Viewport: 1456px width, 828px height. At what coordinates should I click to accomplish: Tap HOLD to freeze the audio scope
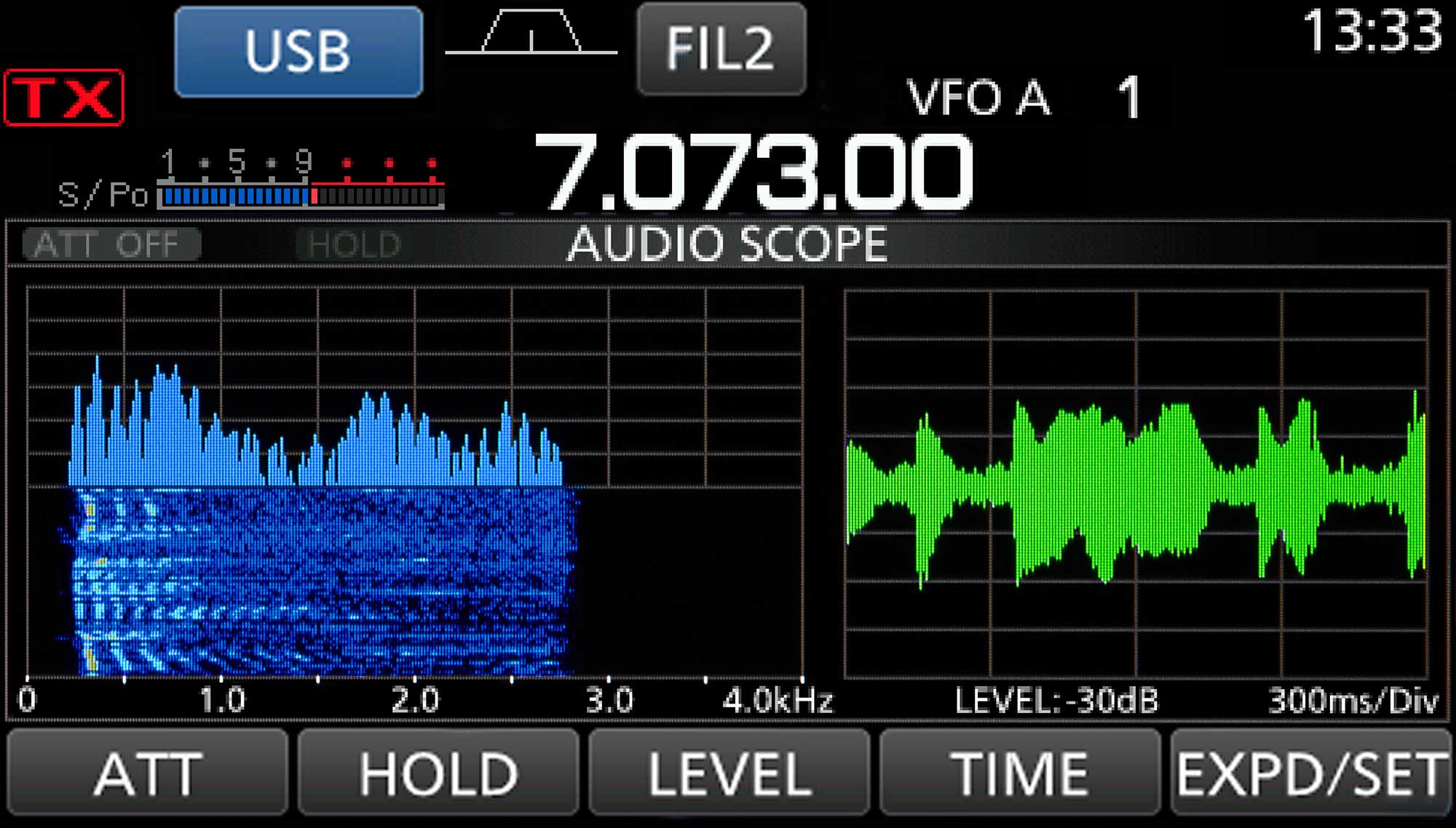[x=438, y=773]
